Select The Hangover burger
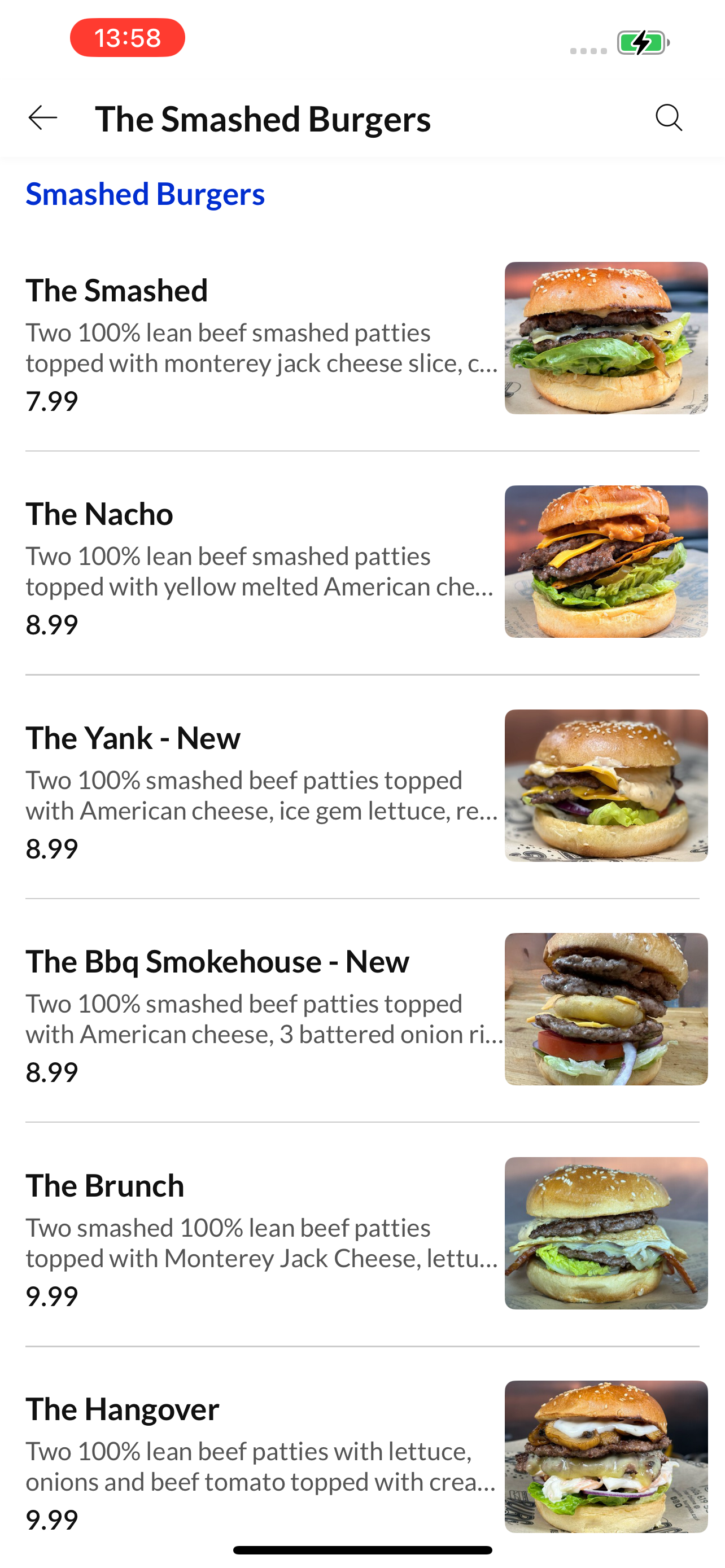This screenshot has height=1568, width=725. [x=362, y=1457]
